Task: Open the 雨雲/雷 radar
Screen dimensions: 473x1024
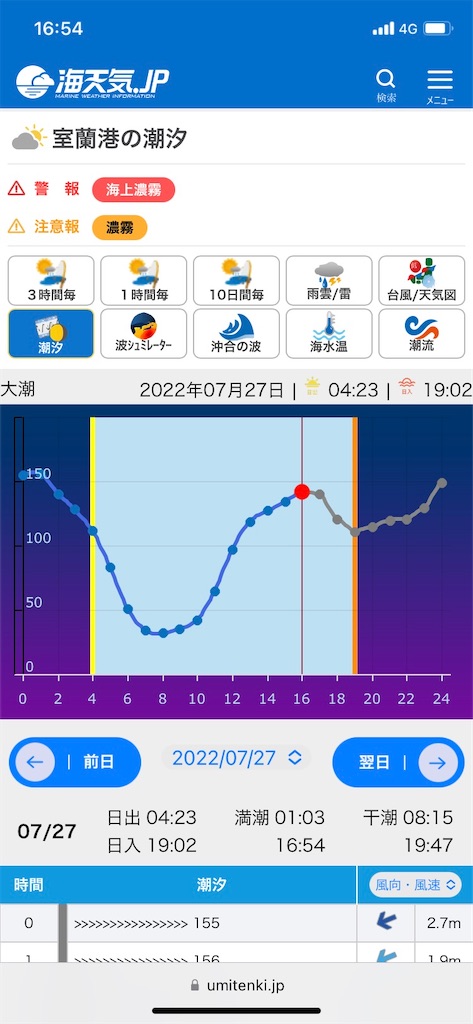Action: (329, 280)
